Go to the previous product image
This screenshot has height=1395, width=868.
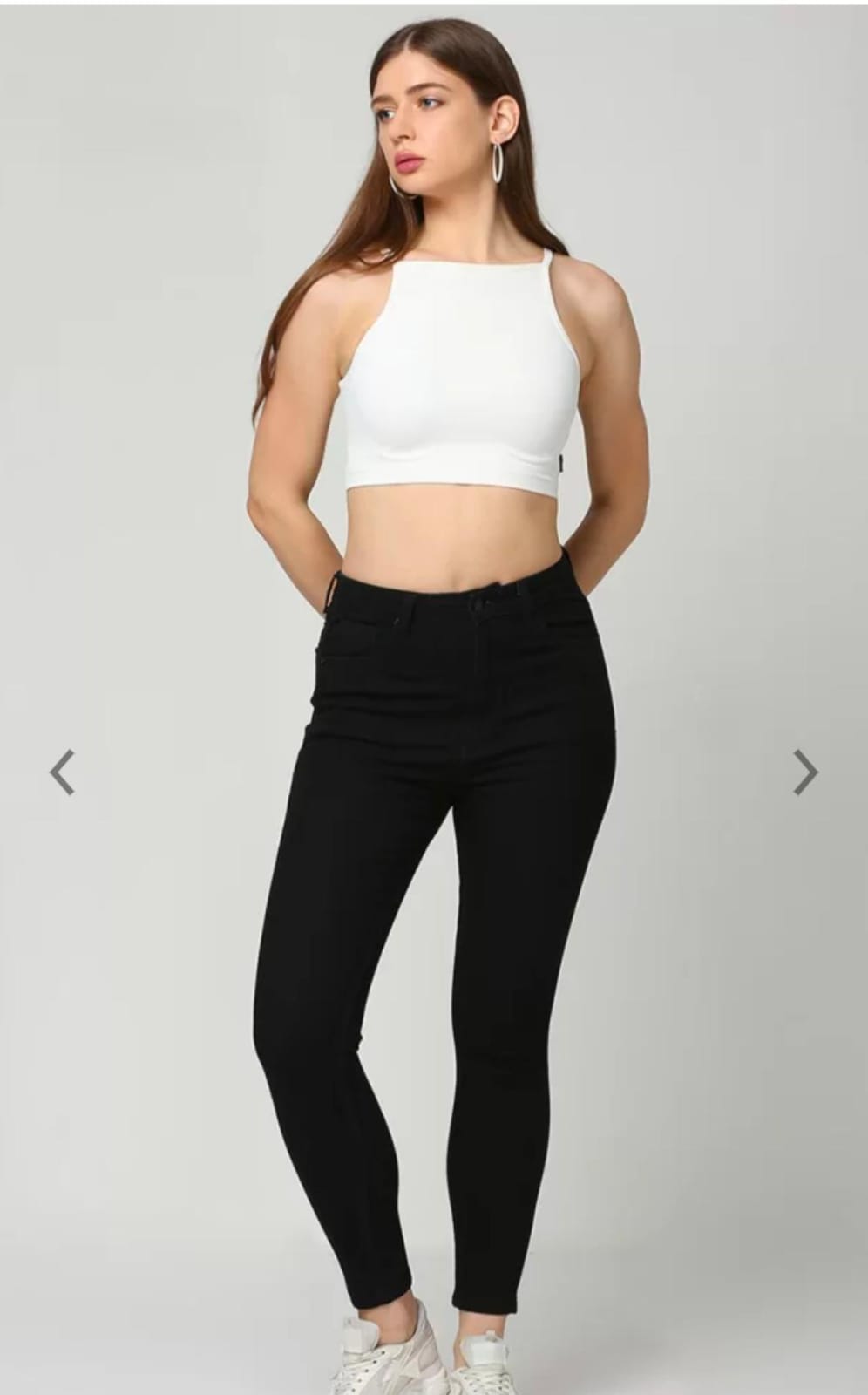[x=62, y=772]
